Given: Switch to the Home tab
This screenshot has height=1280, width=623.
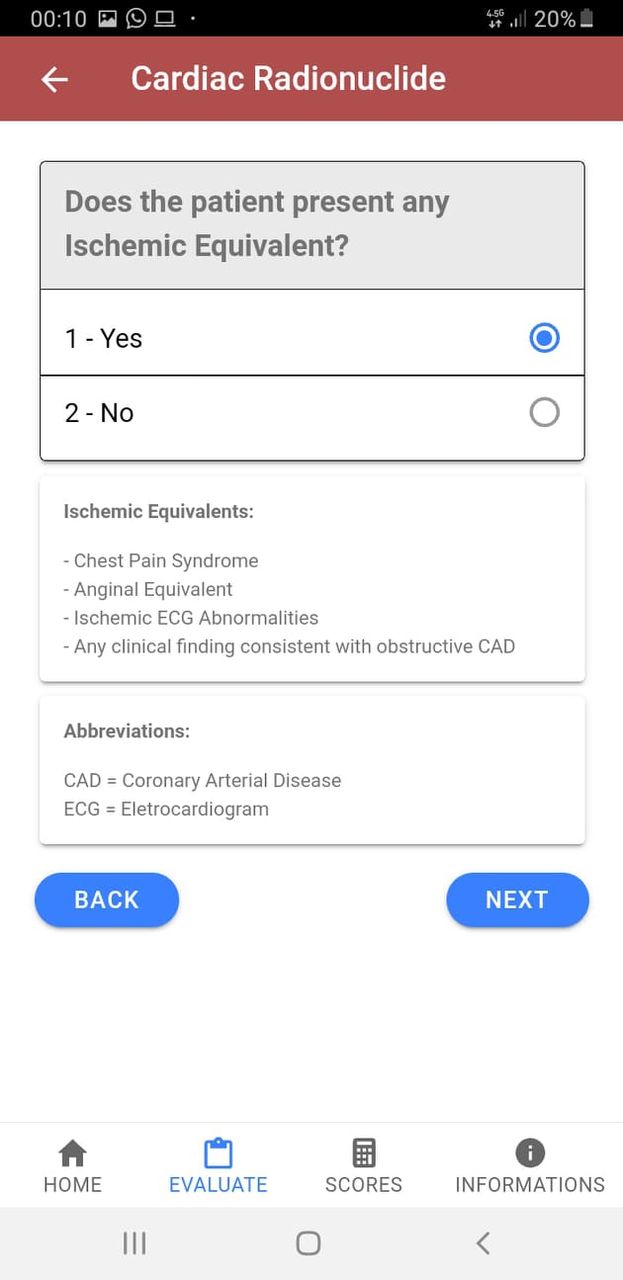Looking at the screenshot, I should pos(72,1167).
